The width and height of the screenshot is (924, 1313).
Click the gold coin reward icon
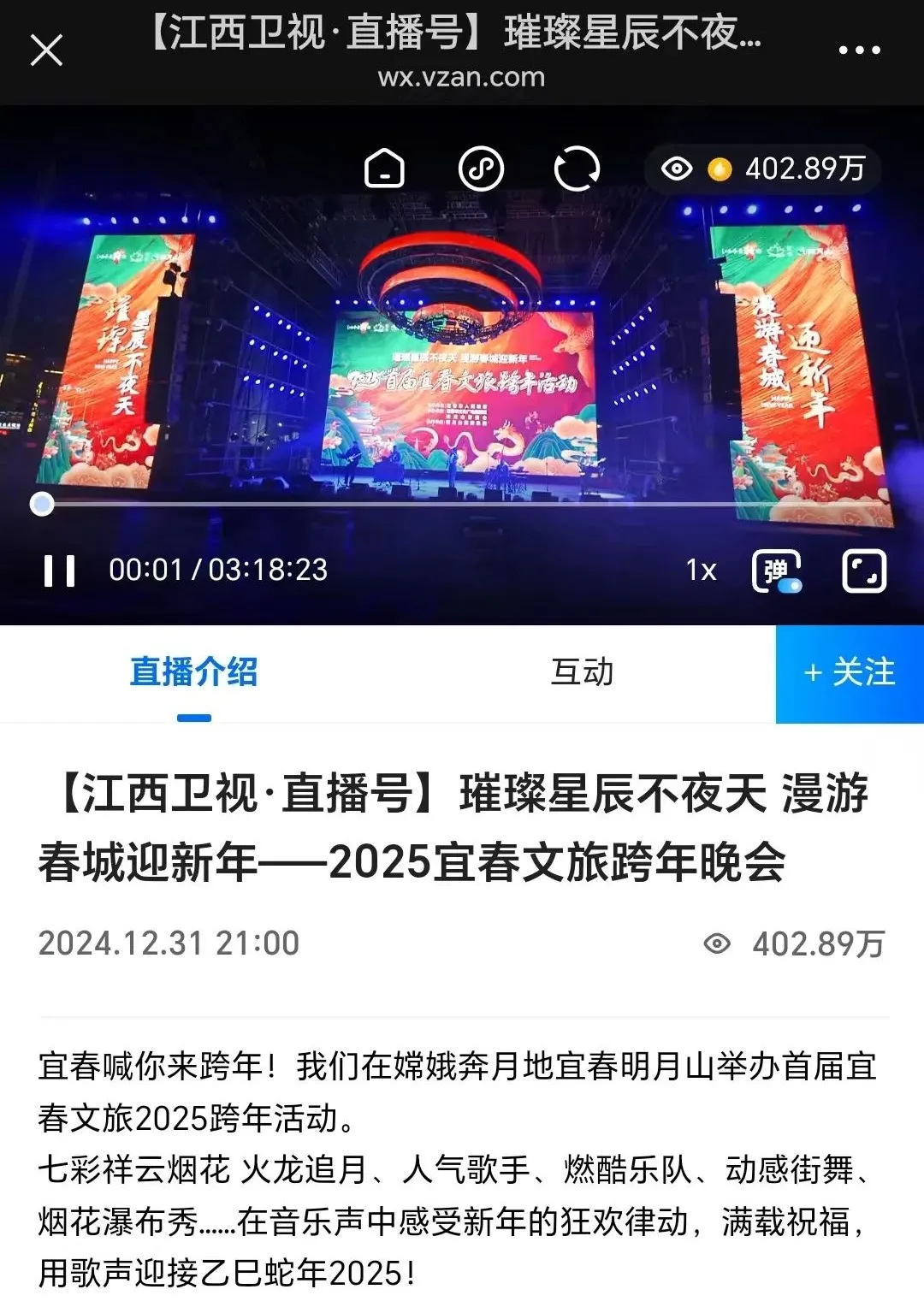pyautogui.click(x=721, y=169)
